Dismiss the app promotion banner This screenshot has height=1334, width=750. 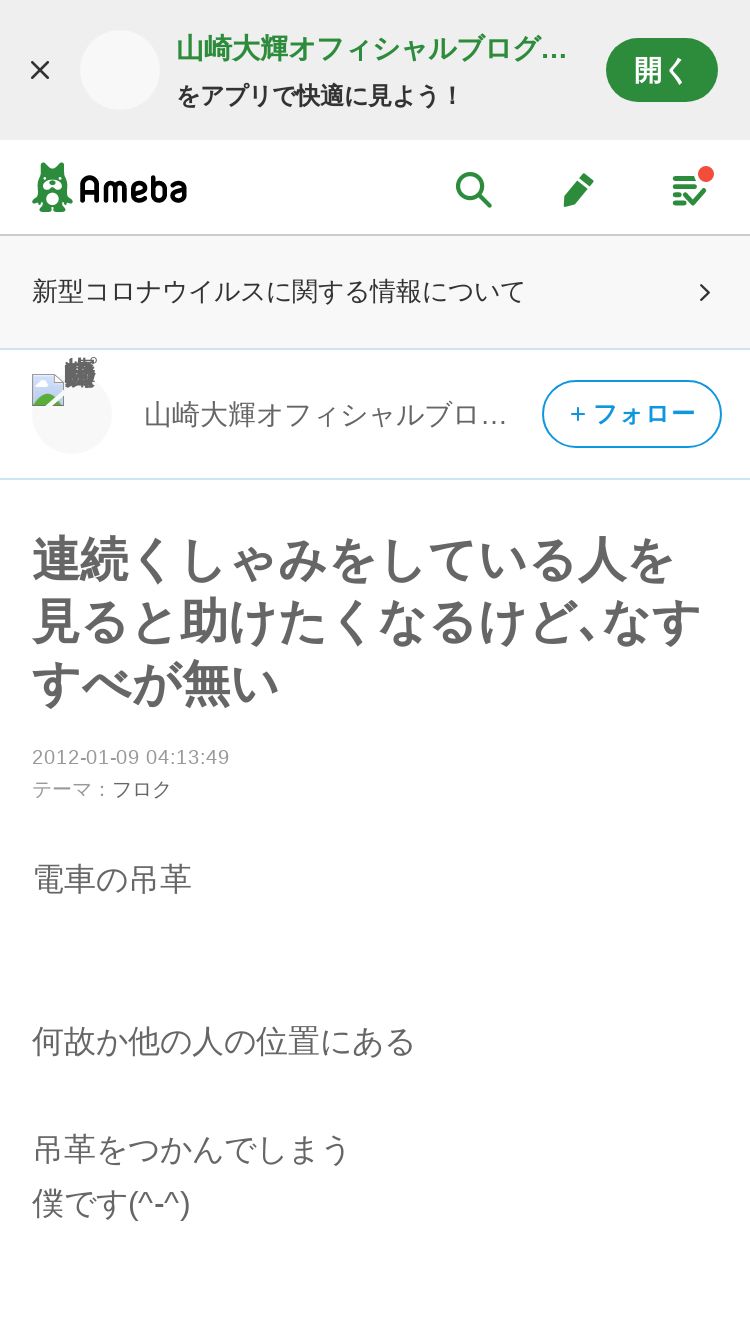point(40,70)
